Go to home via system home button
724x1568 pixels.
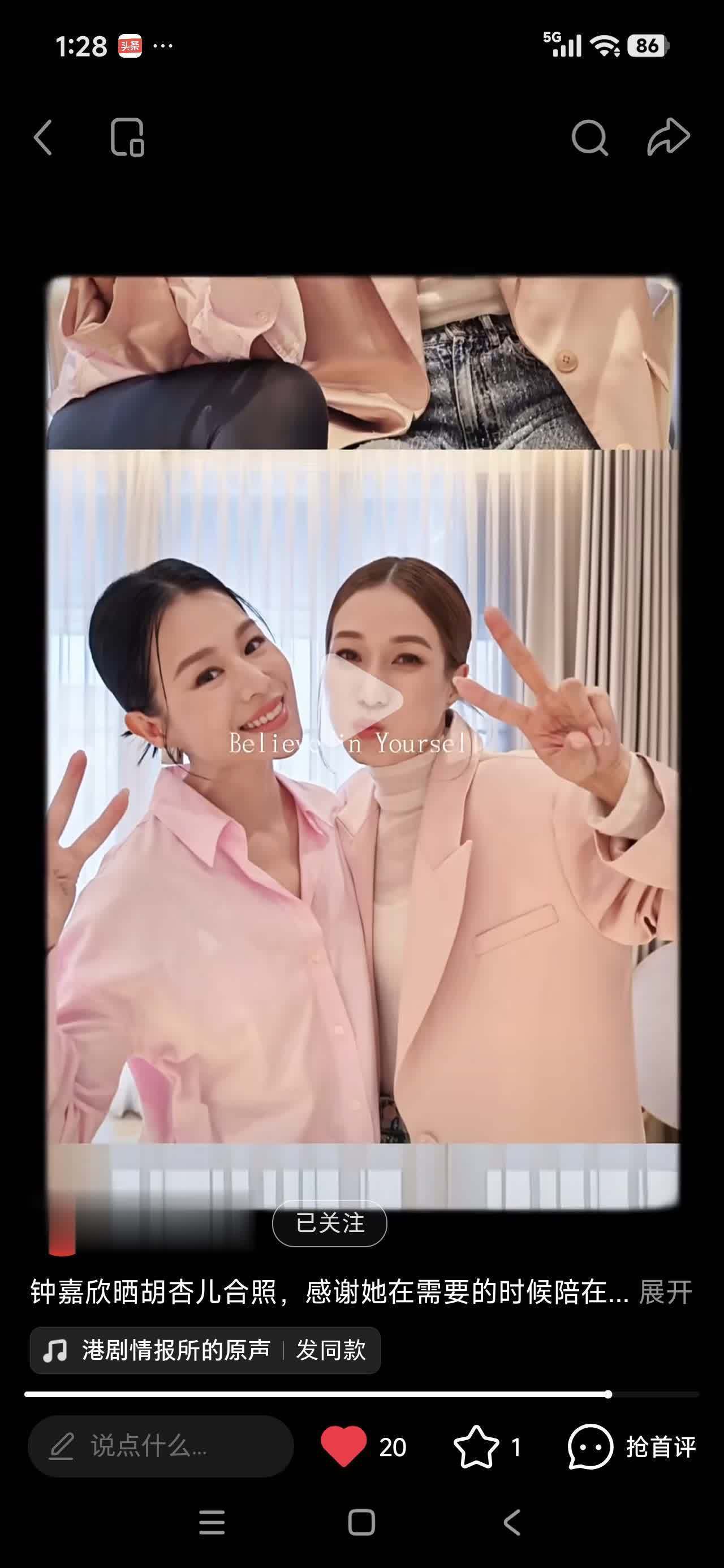[361, 1523]
